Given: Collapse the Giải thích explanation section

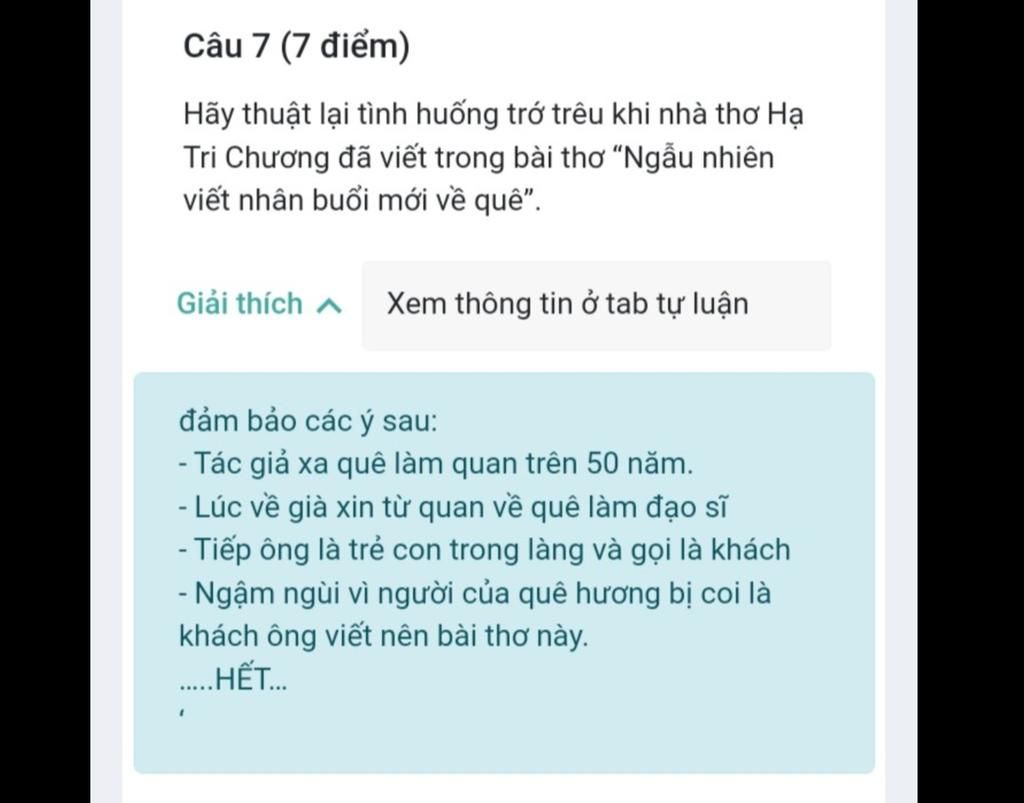Looking at the screenshot, I should pyautogui.click(x=259, y=304).
